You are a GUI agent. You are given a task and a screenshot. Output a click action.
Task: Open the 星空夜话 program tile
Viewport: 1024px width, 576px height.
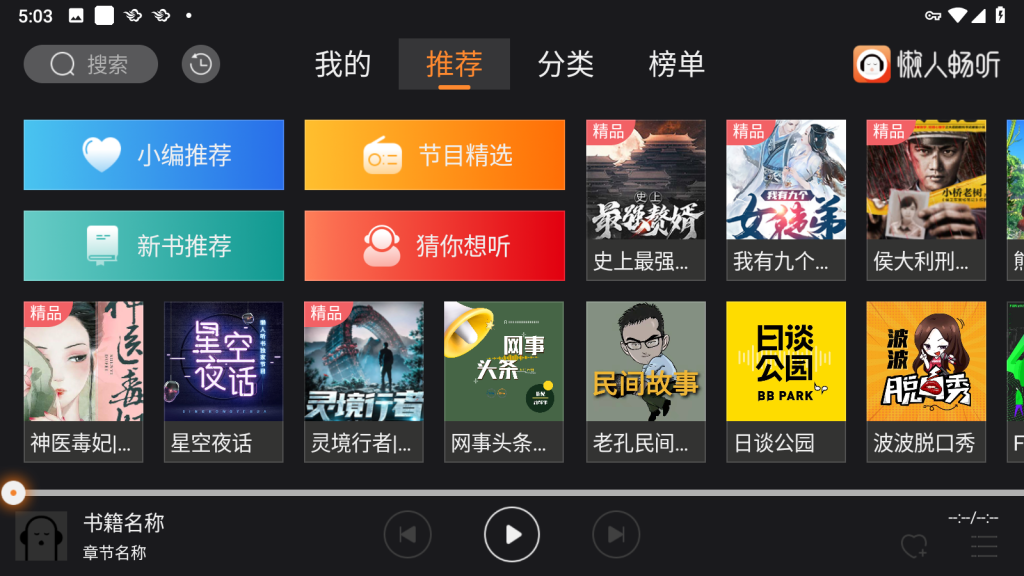coord(224,381)
